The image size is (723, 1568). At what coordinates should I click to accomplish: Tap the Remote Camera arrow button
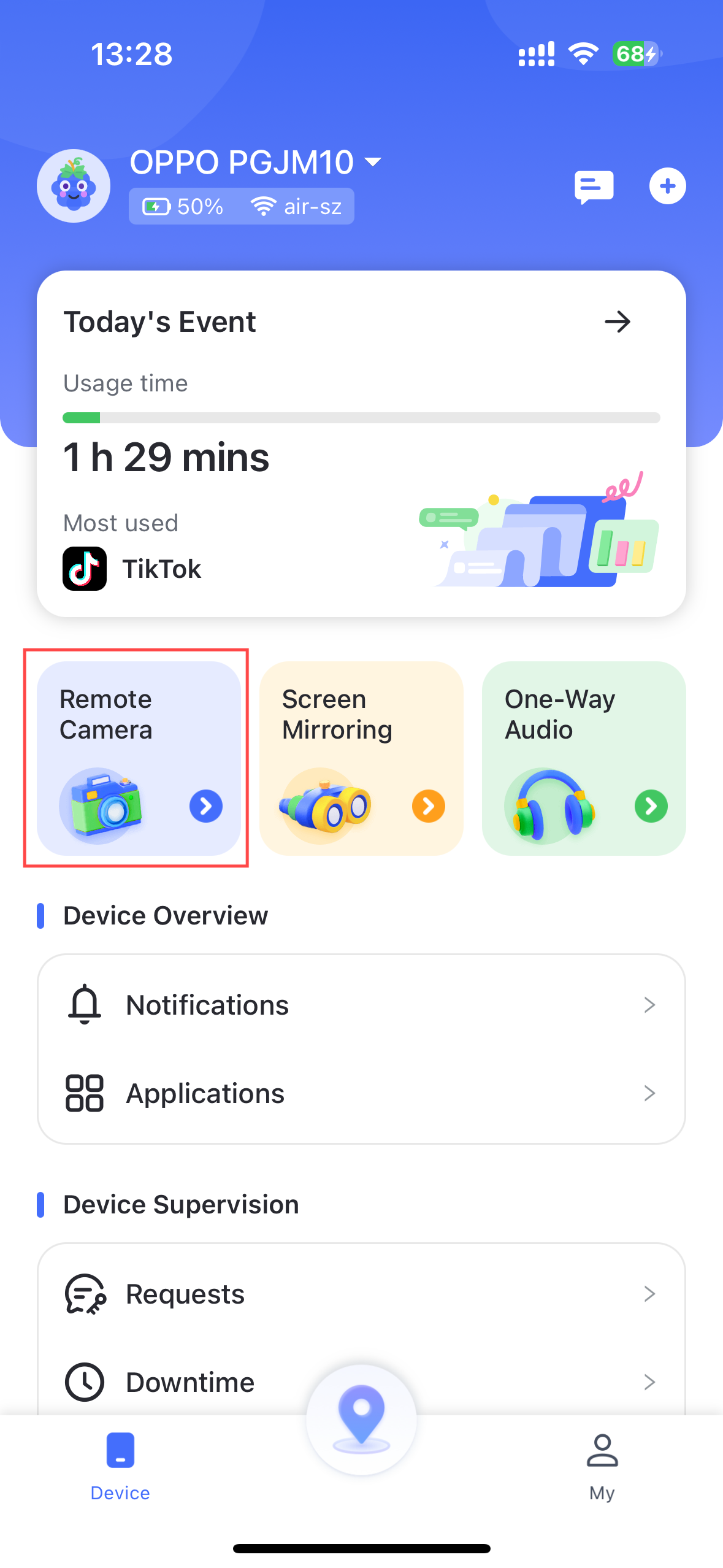pos(205,806)
